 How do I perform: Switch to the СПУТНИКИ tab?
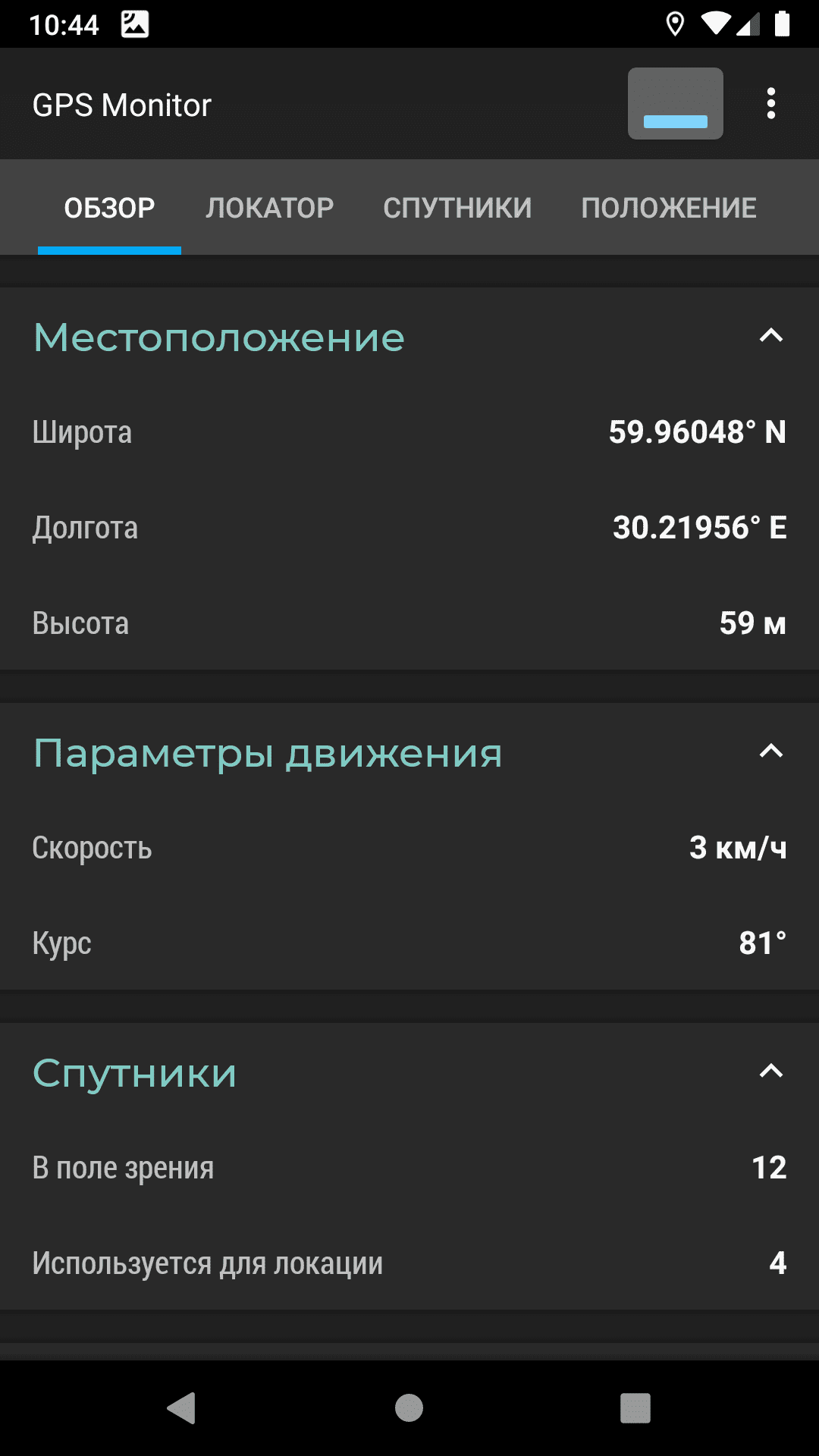pyautogui.click(x=457, y=208)
